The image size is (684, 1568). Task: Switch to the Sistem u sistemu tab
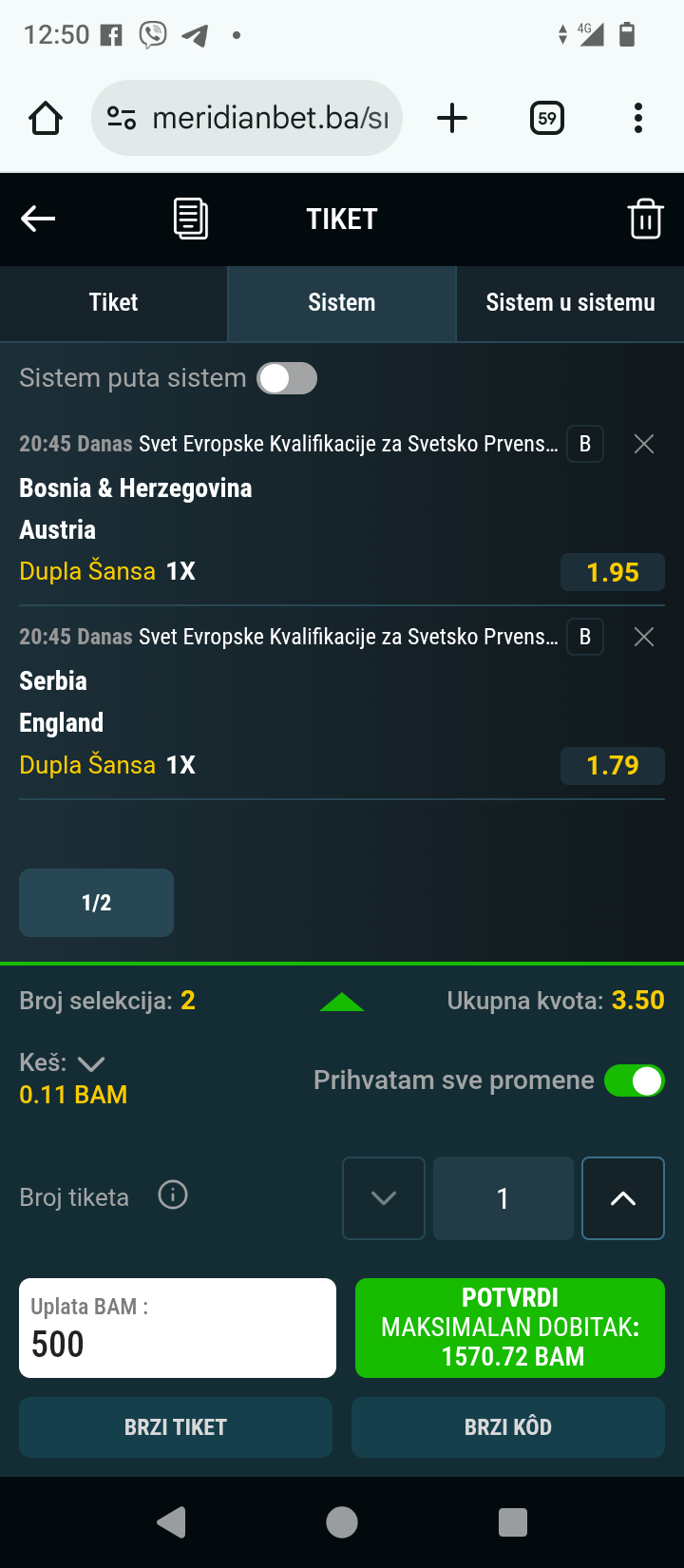(x=570, y=302)
